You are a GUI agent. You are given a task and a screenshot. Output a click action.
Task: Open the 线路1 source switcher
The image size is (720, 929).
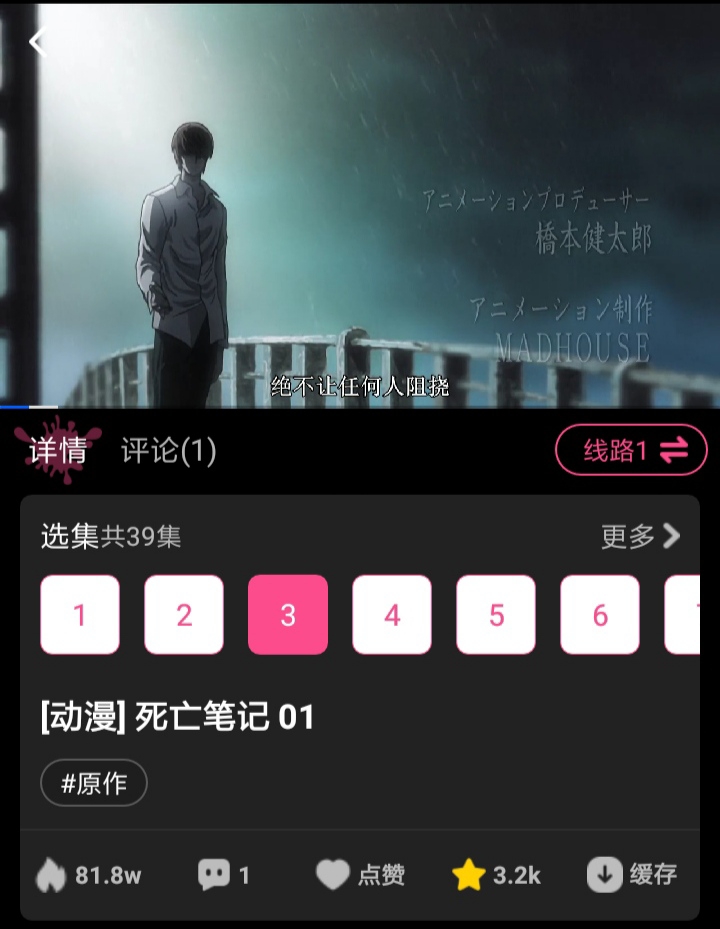pyautogui.click(x=631, y=451)
